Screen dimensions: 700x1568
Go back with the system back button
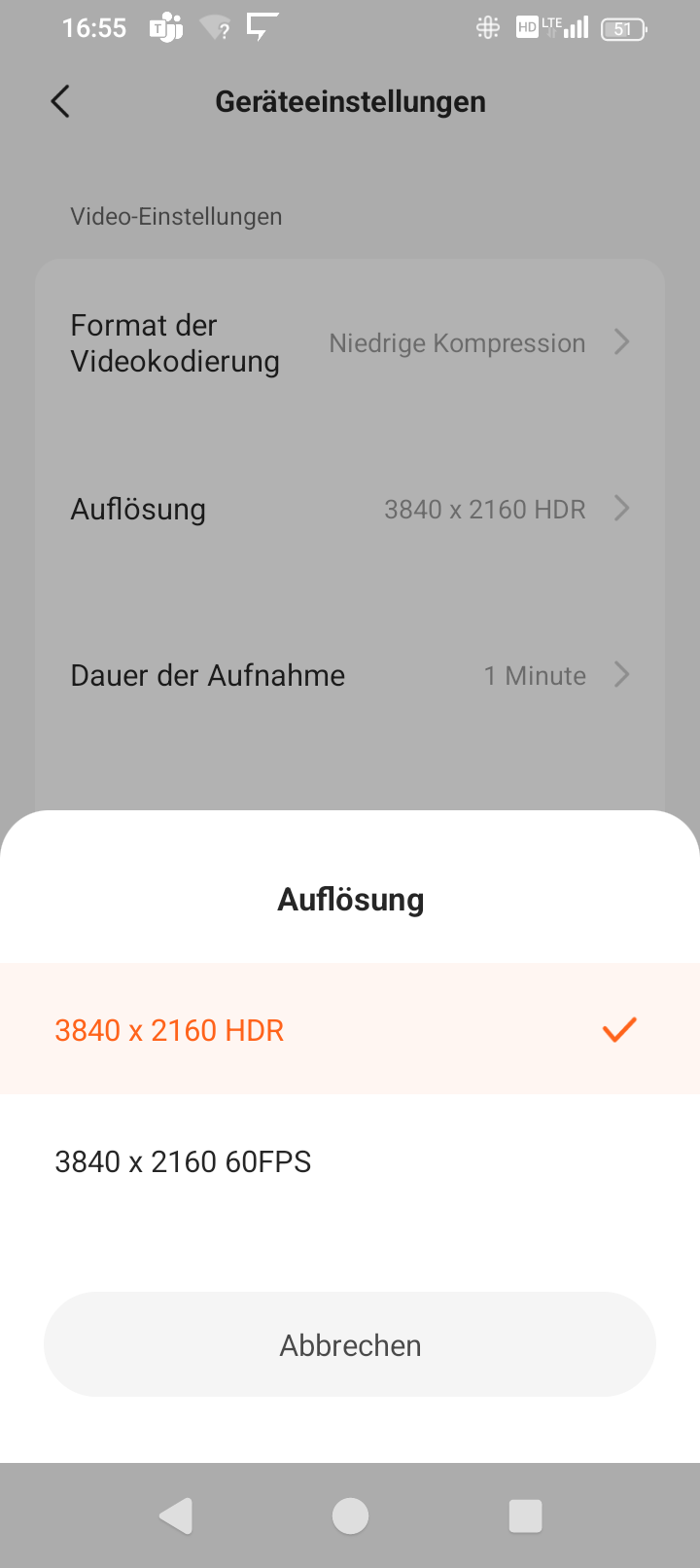click(176, 1515)
